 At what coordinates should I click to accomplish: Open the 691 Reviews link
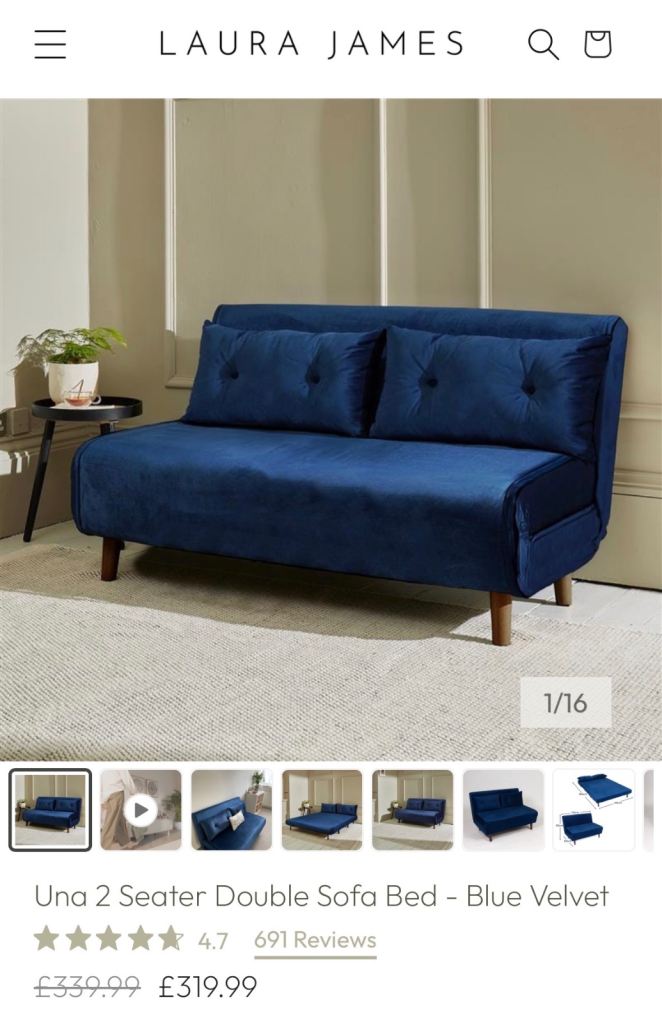(x=315, y=940)
